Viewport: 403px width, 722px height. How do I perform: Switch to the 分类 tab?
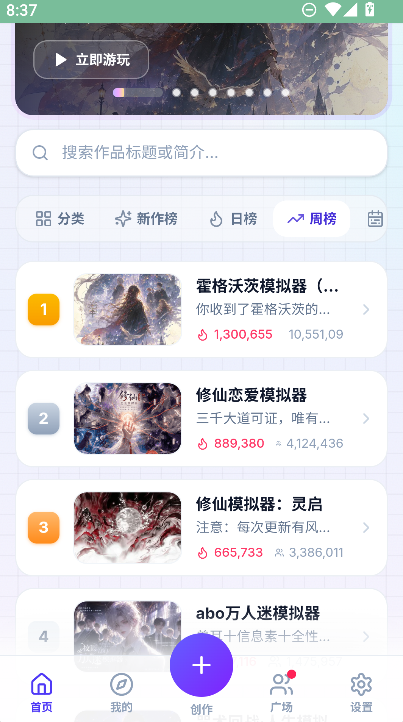pos(60,219)
